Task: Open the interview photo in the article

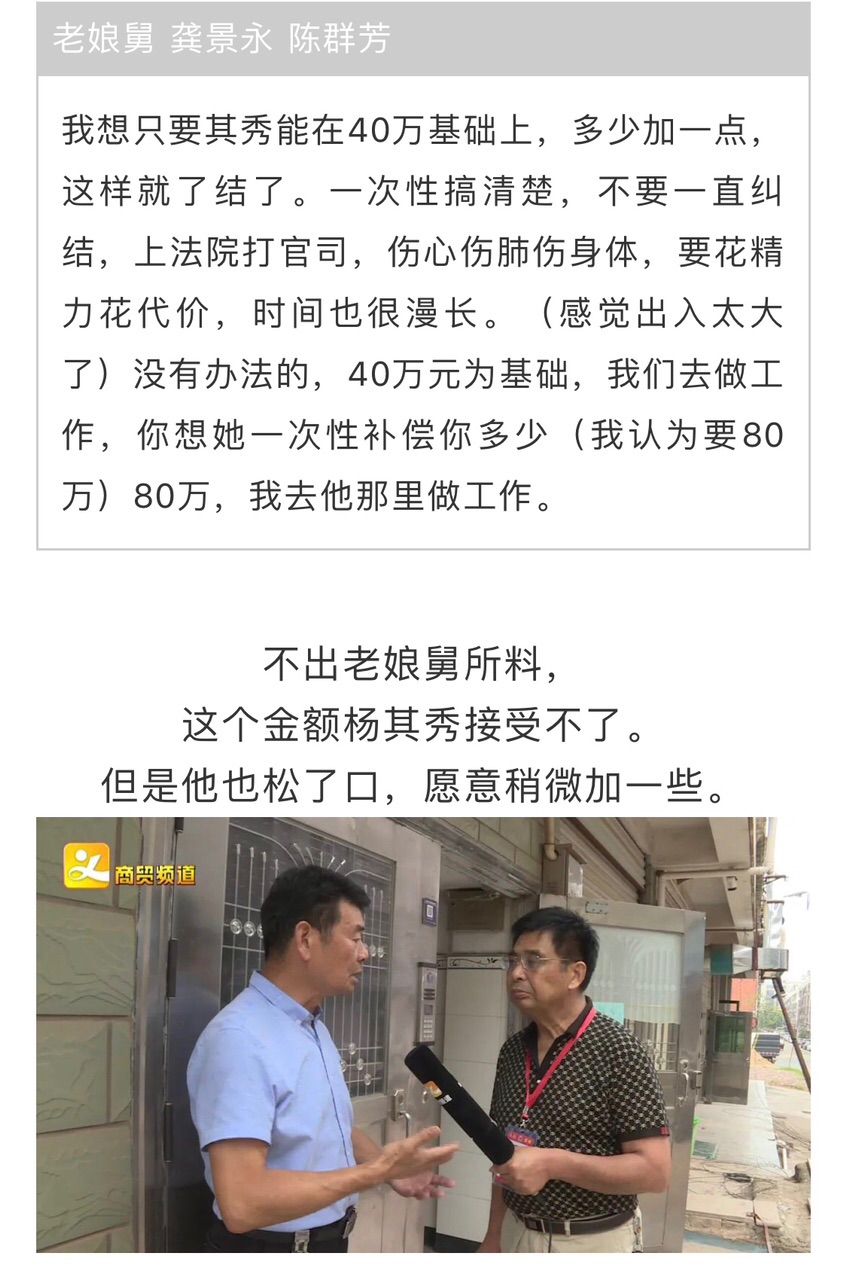Action: [x=423, y=1034]
